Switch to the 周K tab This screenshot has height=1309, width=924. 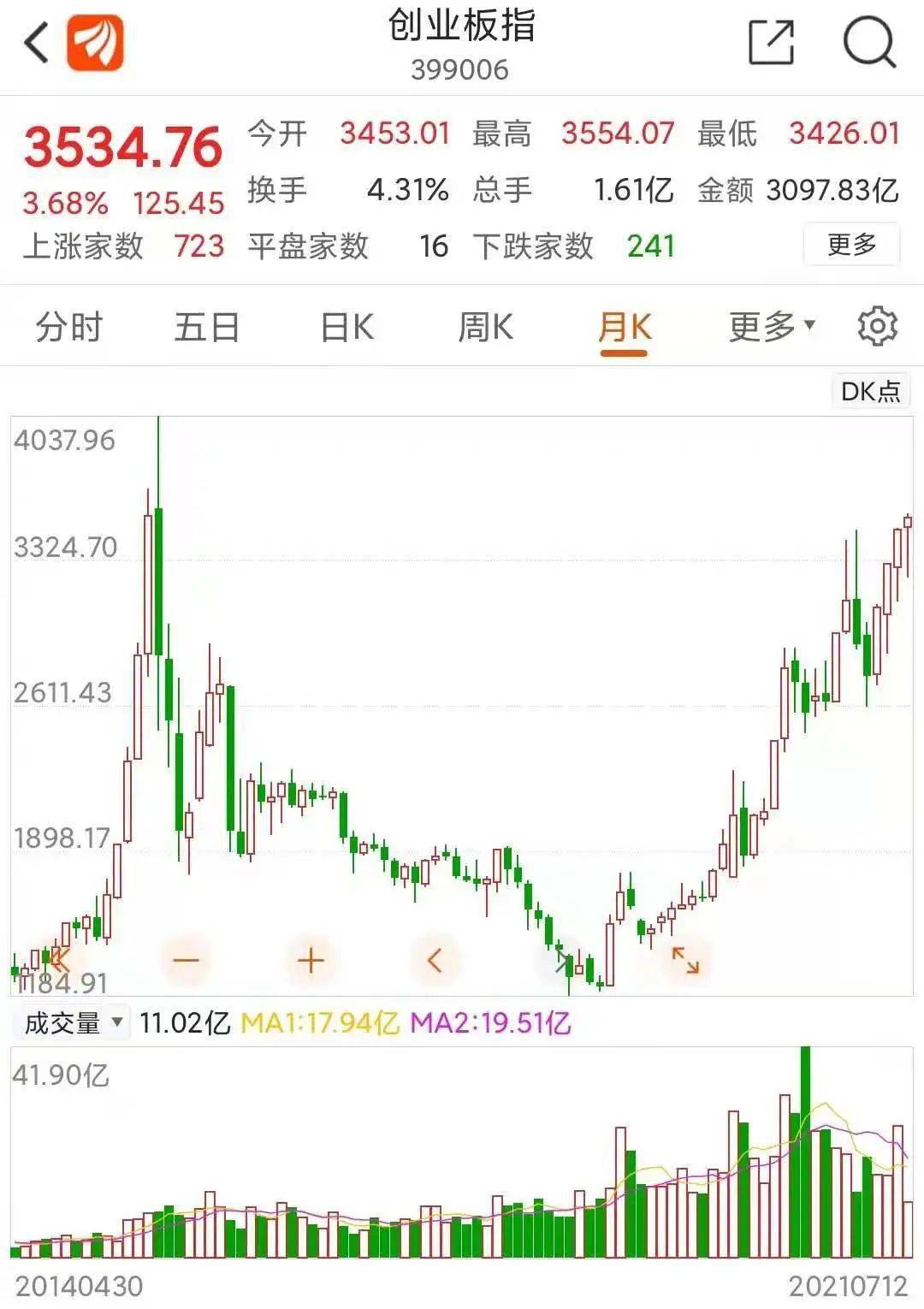click(x=488, y=327)
